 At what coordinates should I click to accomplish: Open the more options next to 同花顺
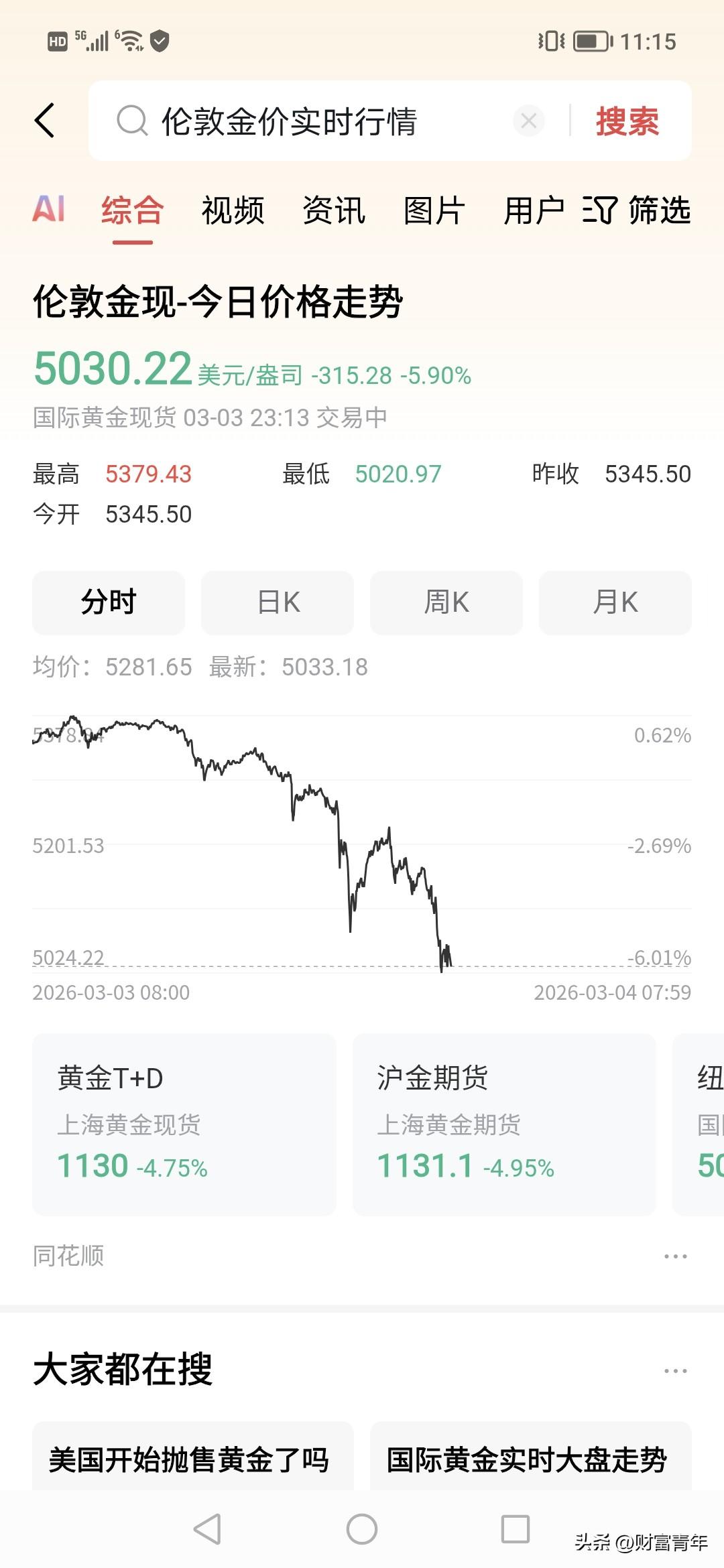[675, 1256]
